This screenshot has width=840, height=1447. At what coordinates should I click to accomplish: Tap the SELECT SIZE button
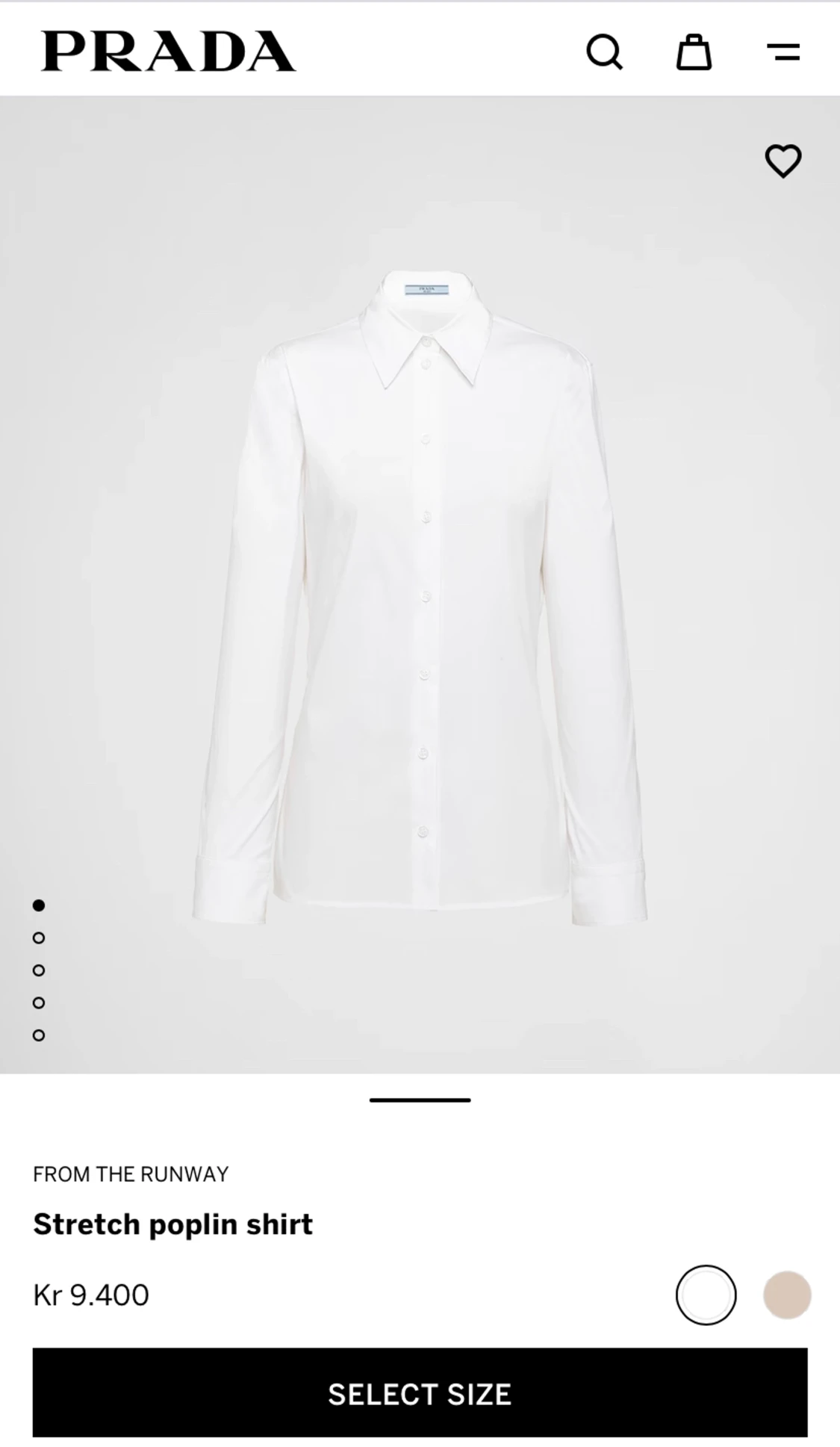420,1394
